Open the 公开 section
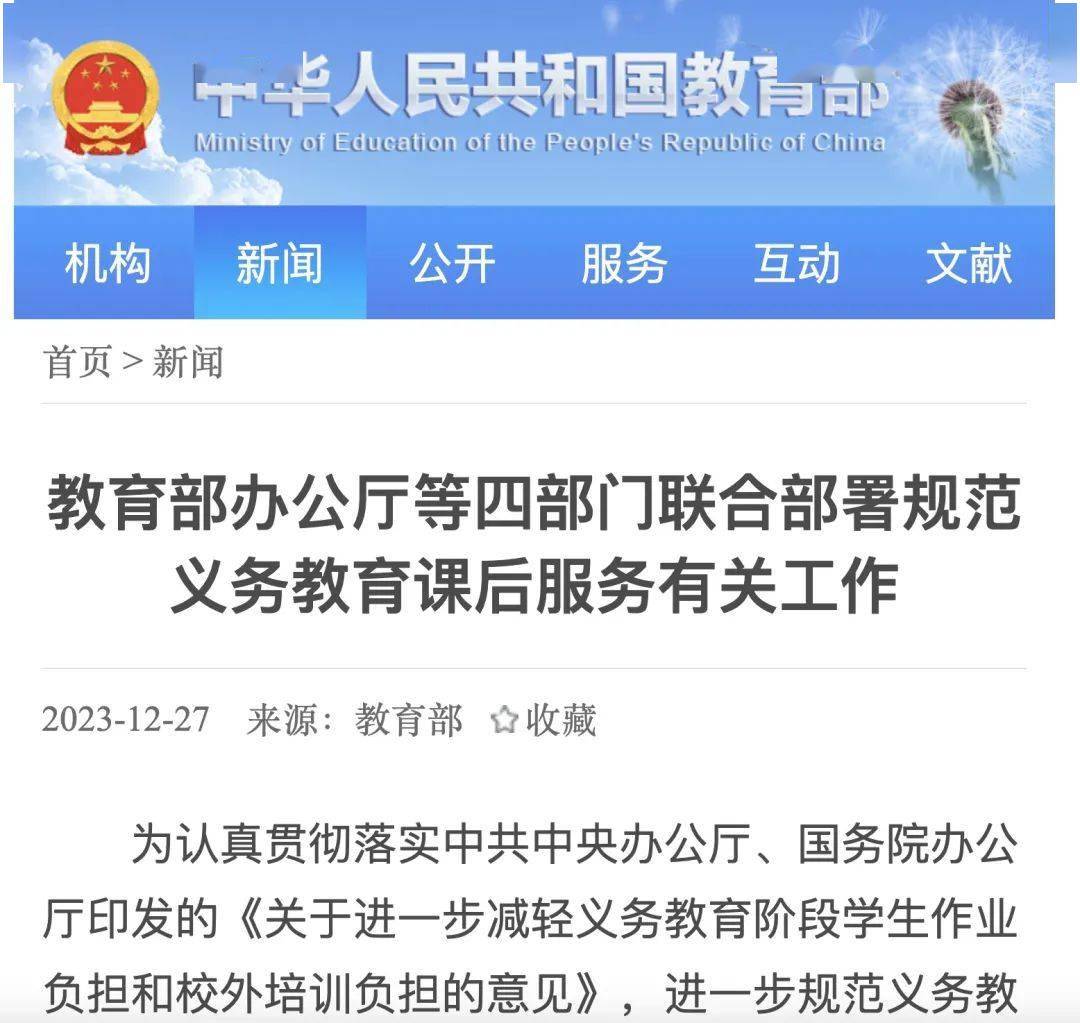Screen dimensions: 1080x1023 (x=452, y=264)
